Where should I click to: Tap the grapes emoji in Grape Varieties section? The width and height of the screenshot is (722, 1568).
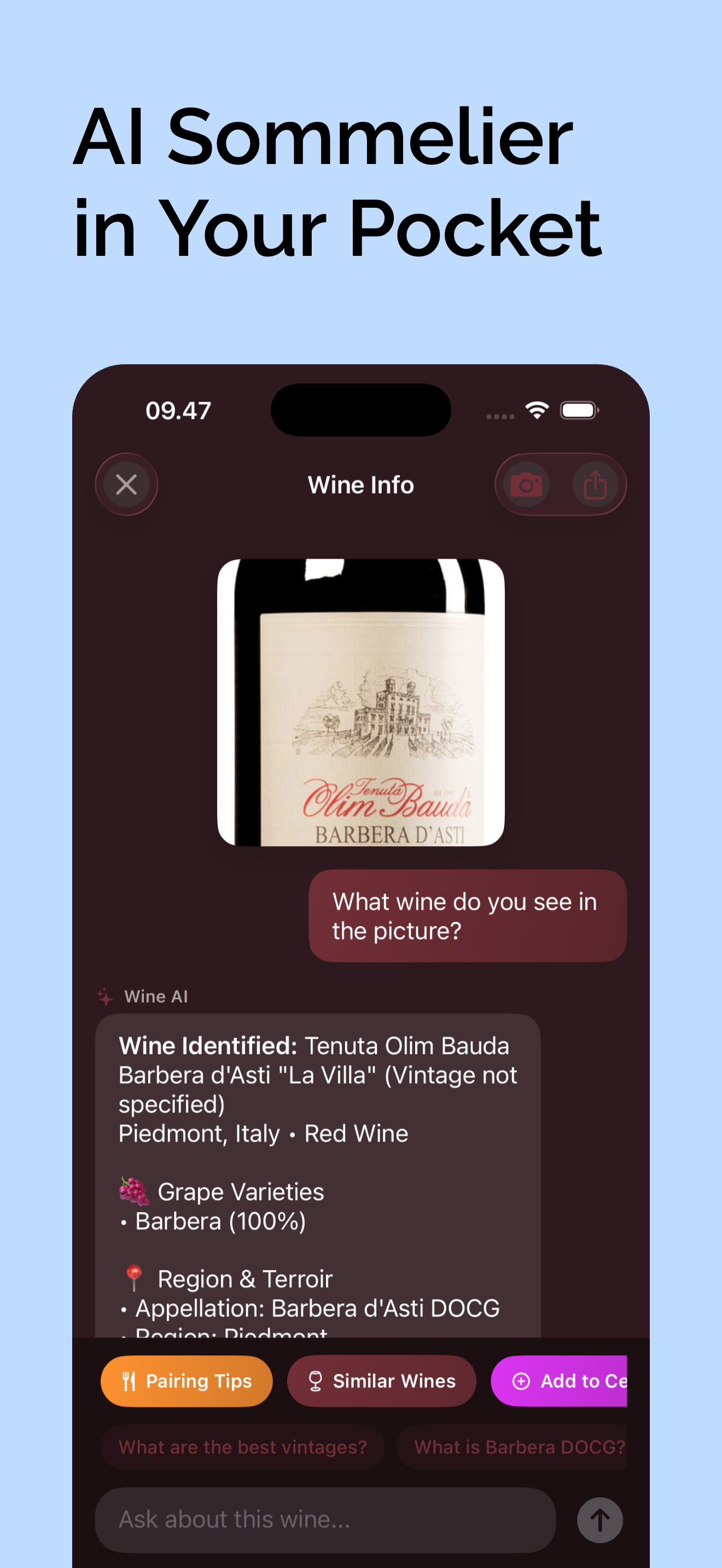(133, 1191)
